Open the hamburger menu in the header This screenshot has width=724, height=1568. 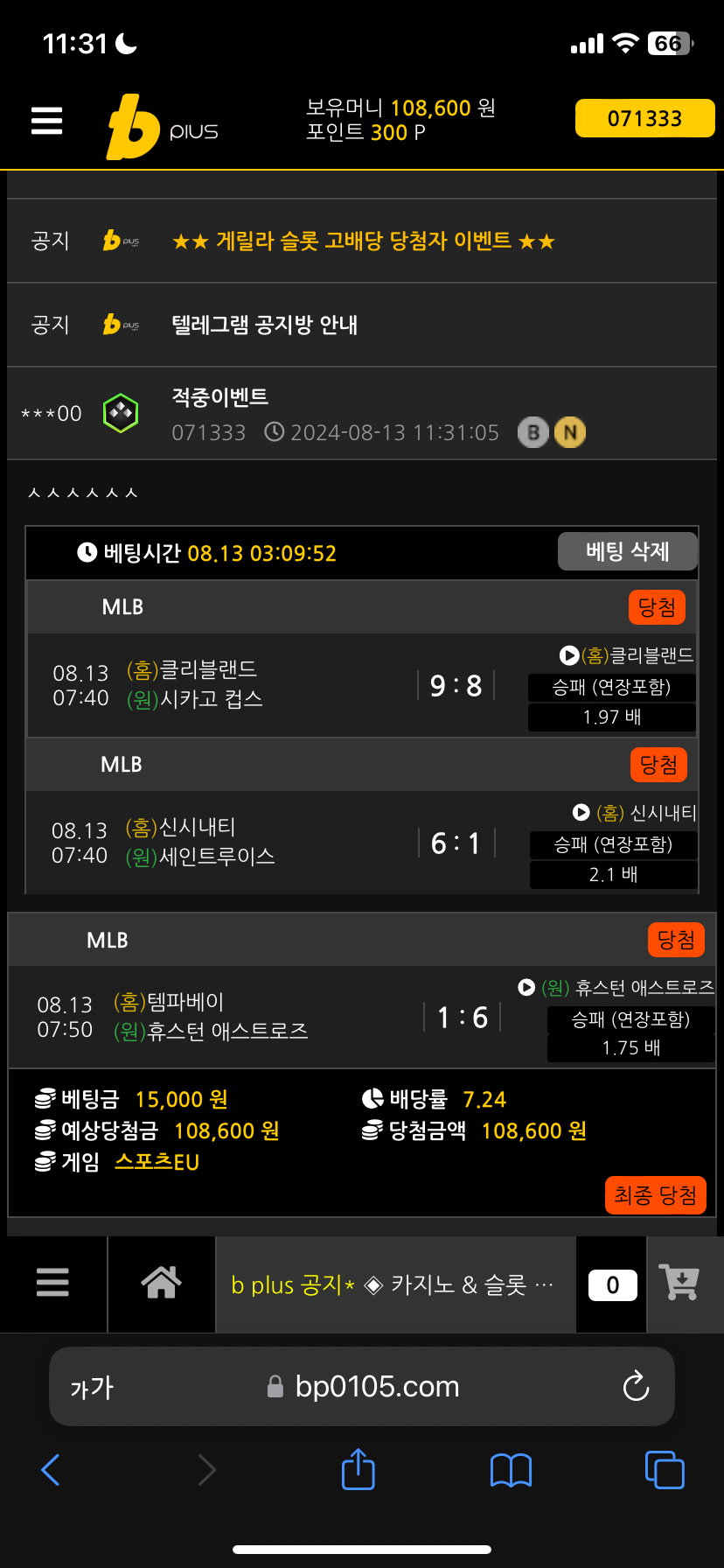click(x=47, y=121)
